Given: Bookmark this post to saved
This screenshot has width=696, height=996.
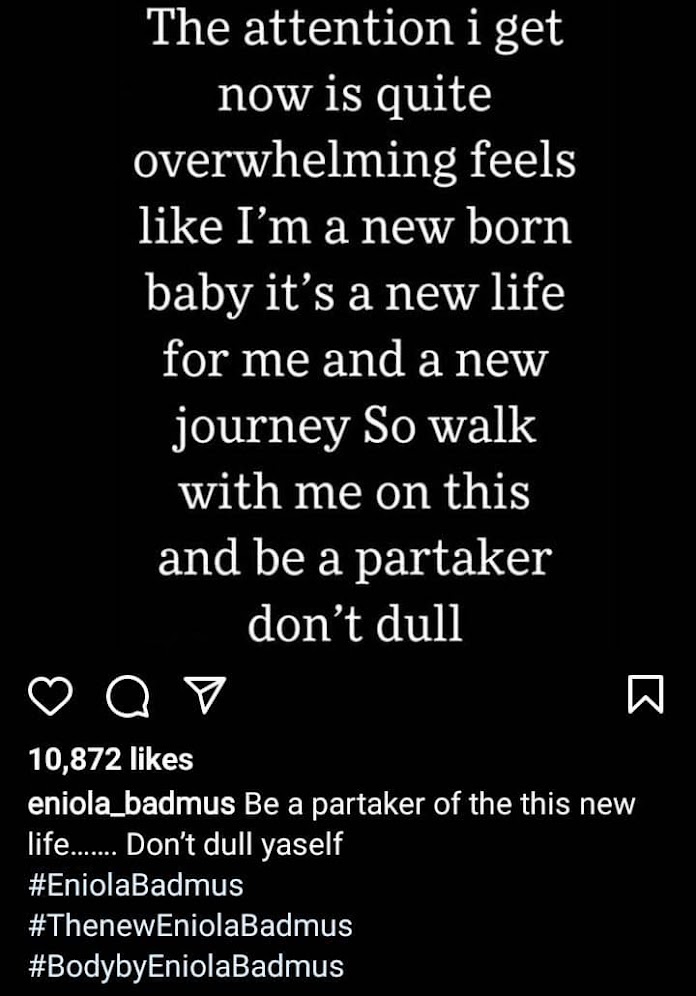Looking at the screenshot, I should tap(645, 695).
